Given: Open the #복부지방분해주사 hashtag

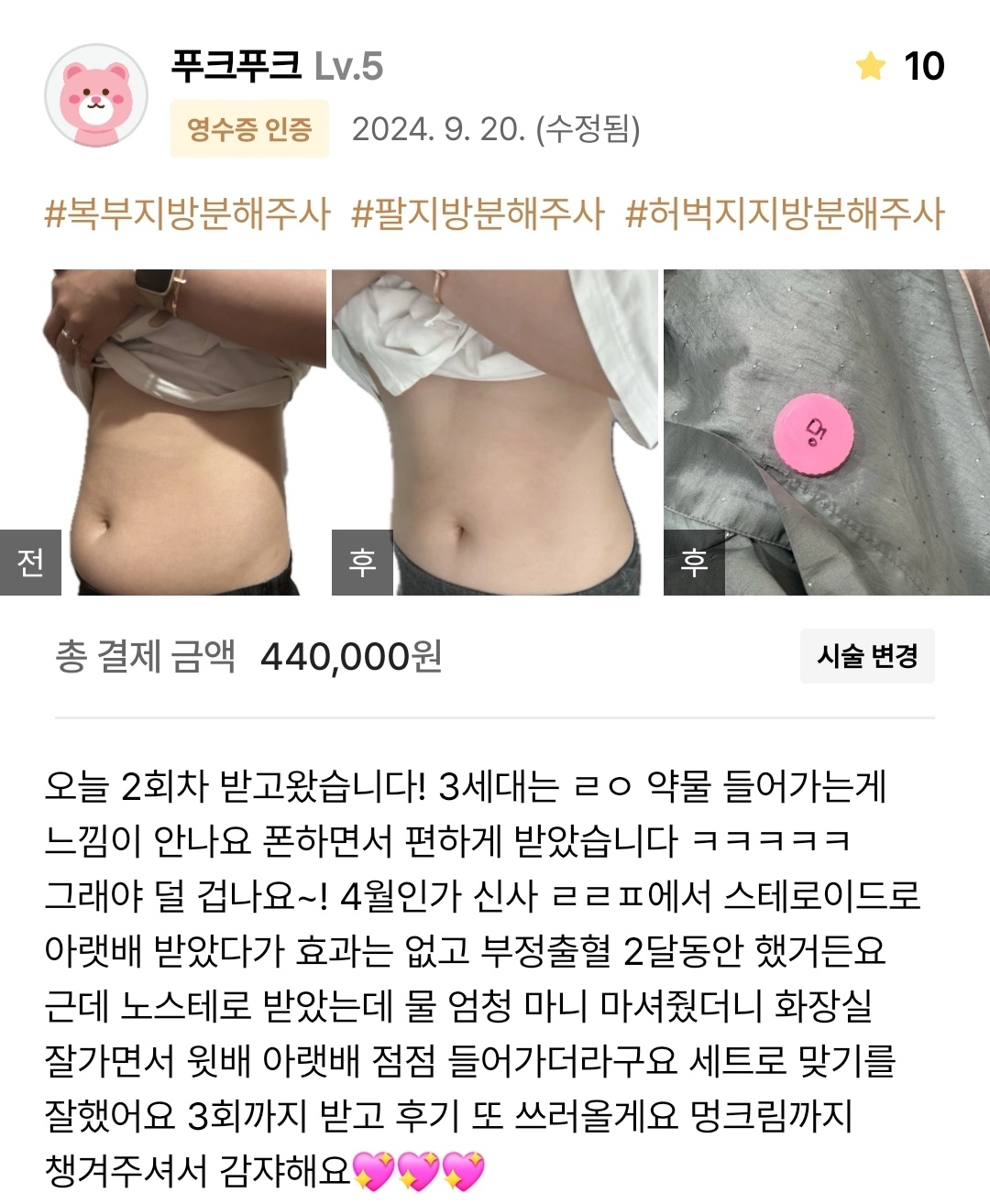Looking at the screenshot, I should [187, 214].
